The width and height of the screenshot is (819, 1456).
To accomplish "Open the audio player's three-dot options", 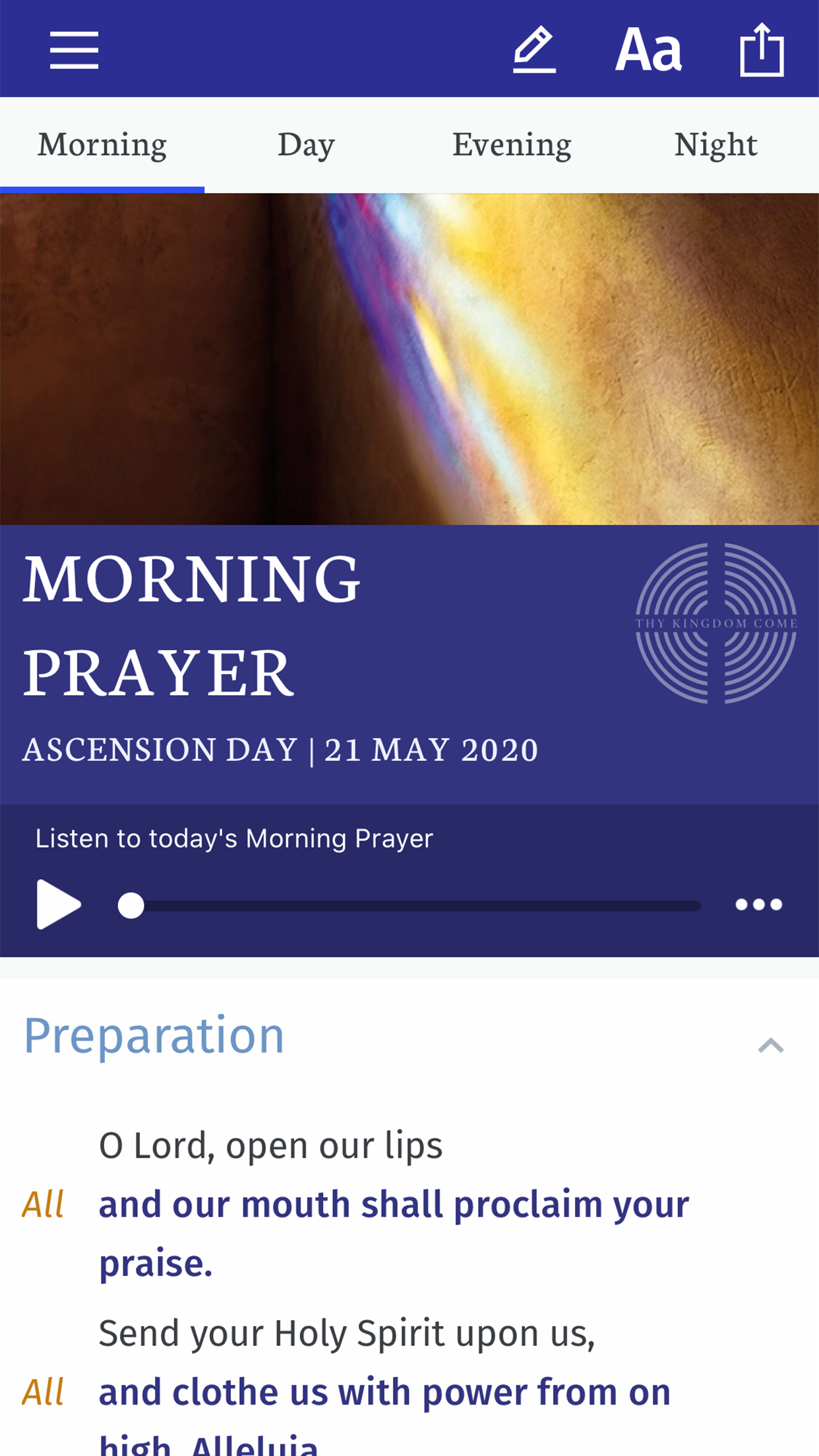I will click(x=759, y=905).
